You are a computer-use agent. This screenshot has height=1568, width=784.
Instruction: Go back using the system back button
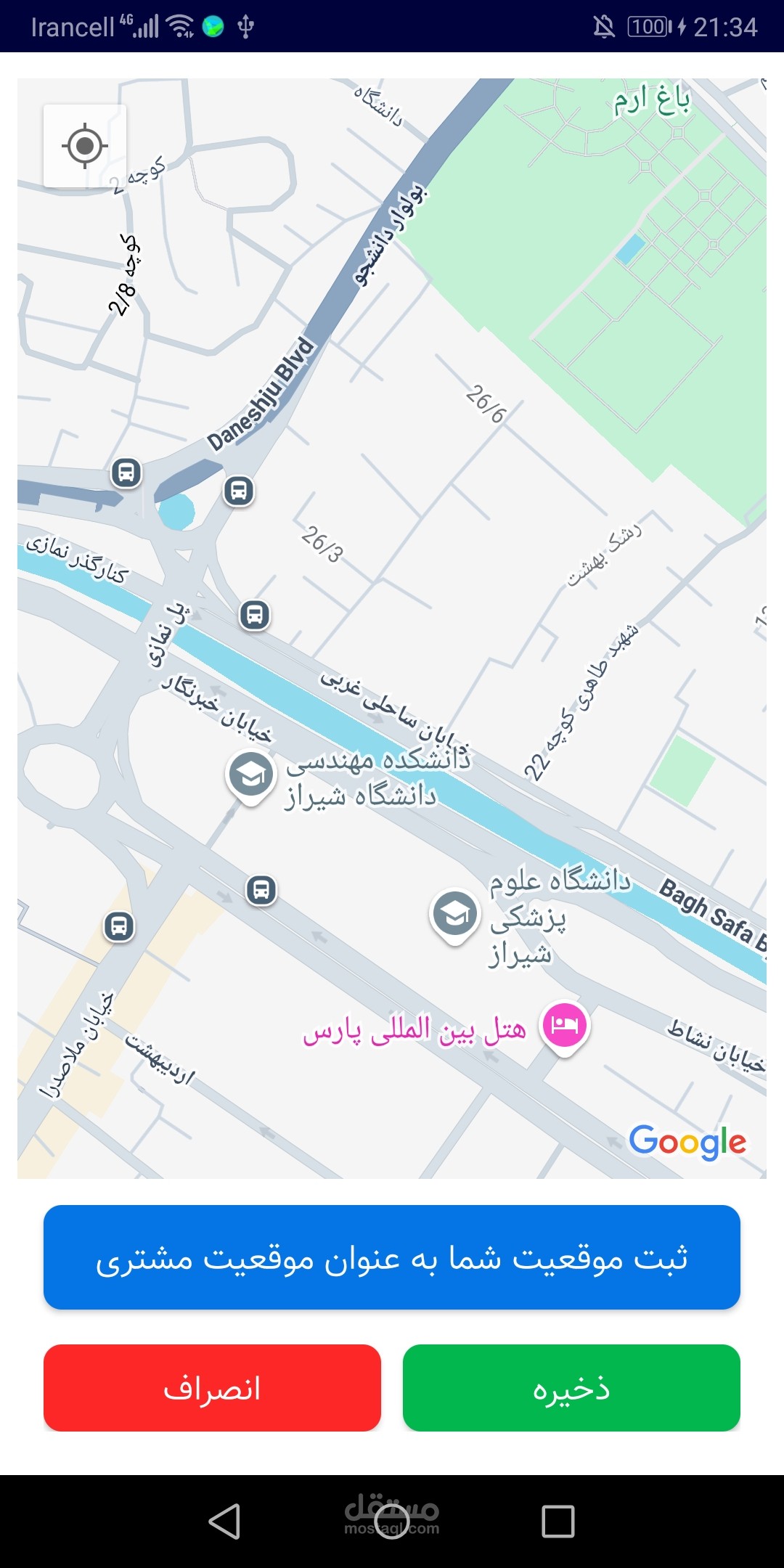pyautogui.click(x=224, y=1521)
